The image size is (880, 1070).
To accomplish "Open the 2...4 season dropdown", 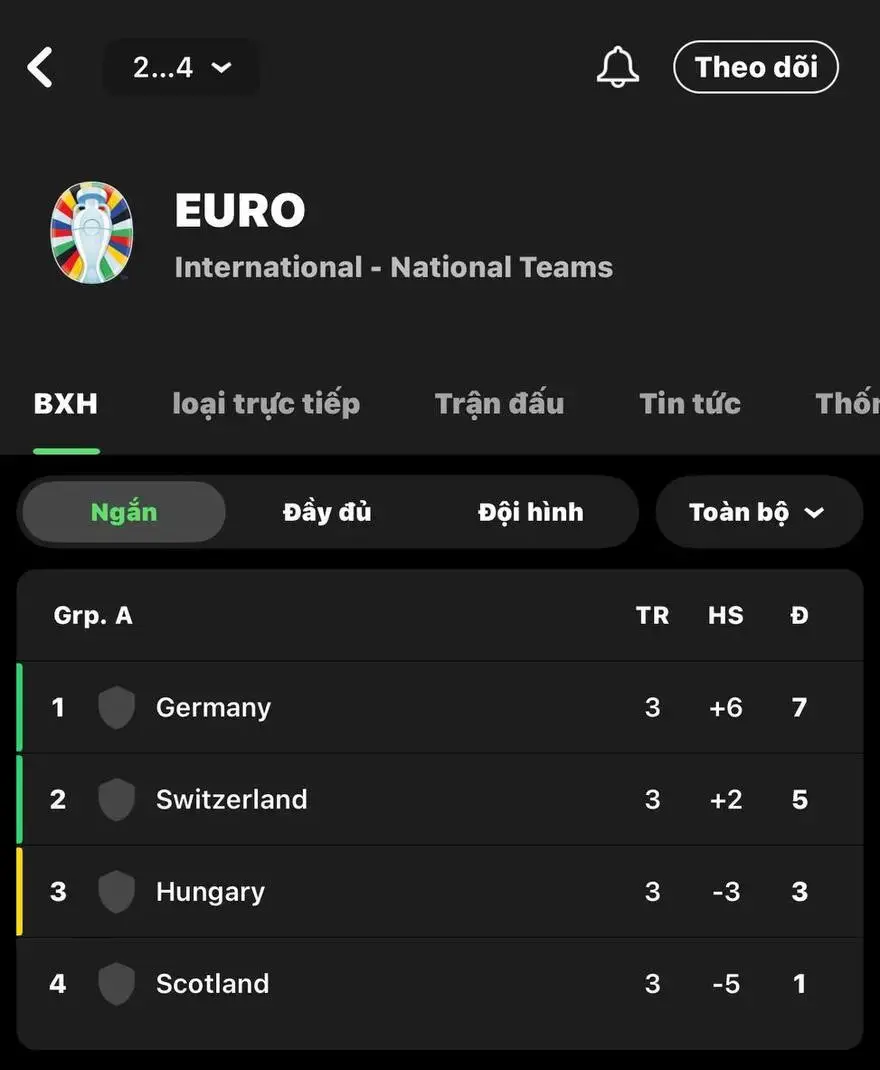I will pyautogui.click(x=181, y=68).
